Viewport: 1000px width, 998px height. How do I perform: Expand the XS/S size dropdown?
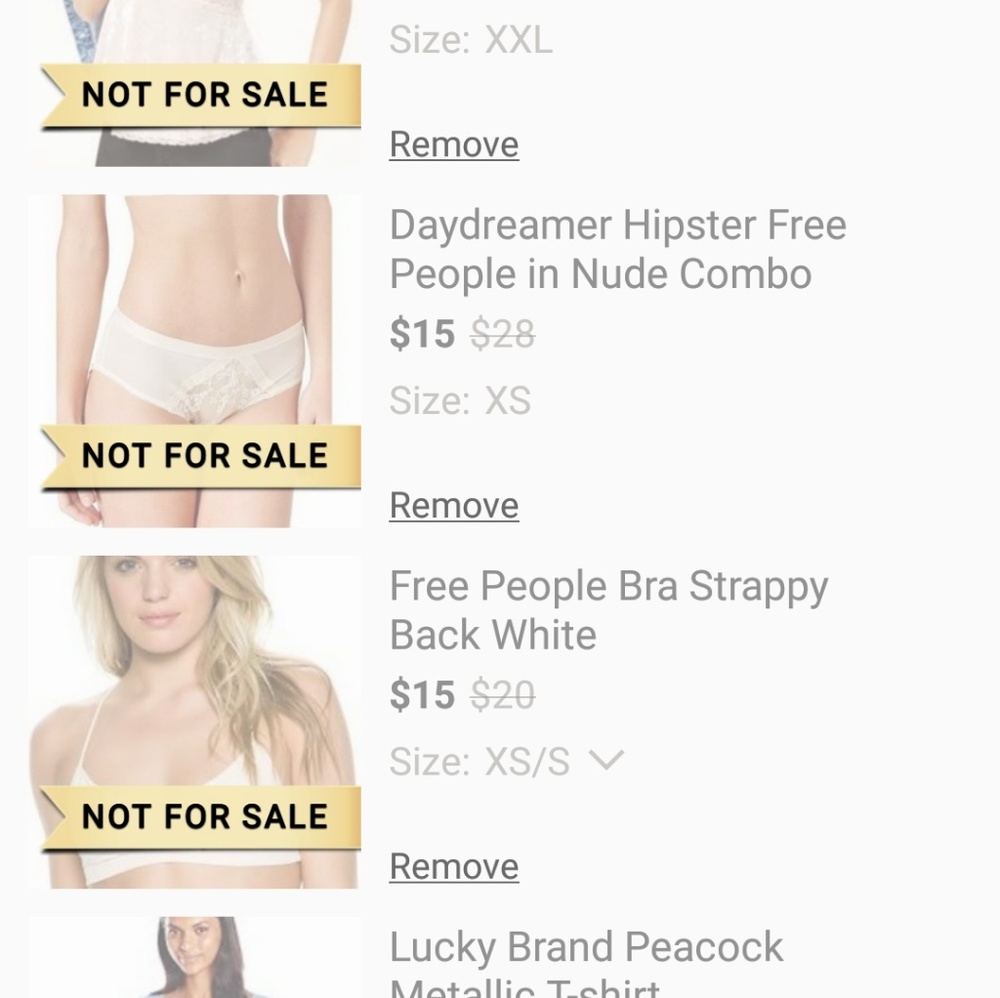(606, 762)
